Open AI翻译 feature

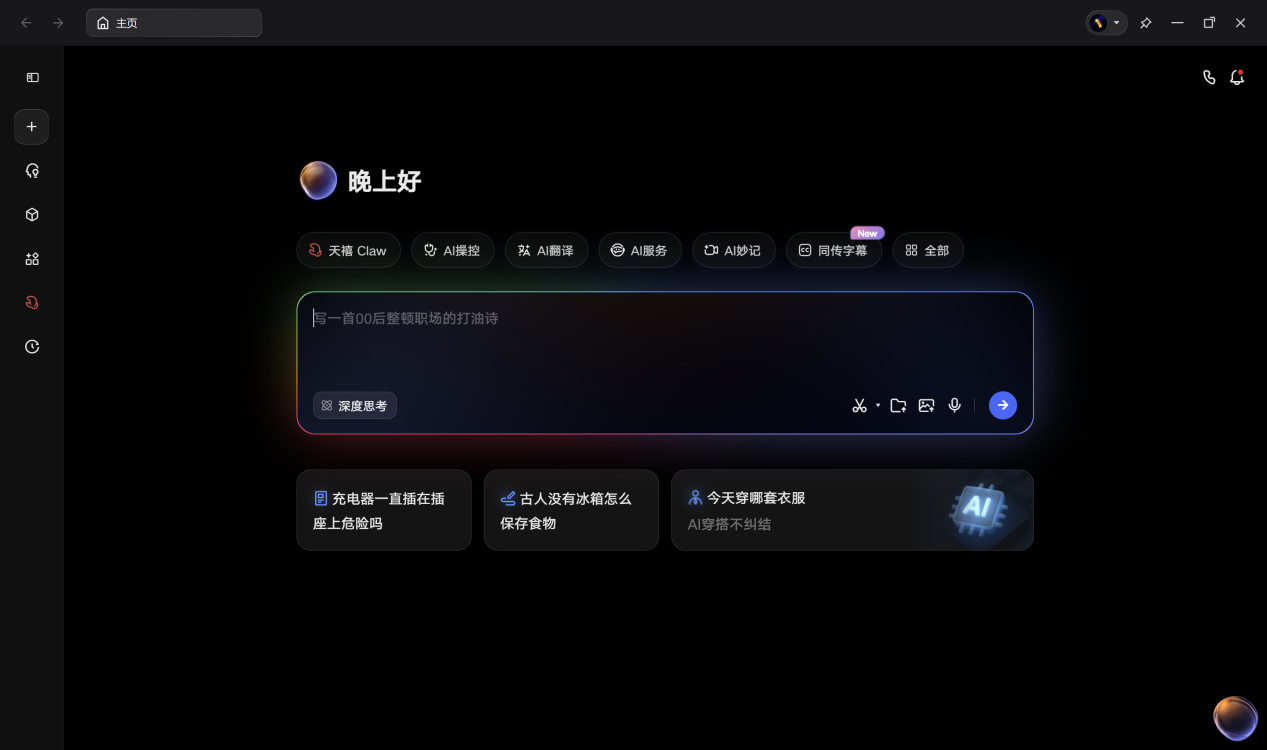(x=546, y=250)
